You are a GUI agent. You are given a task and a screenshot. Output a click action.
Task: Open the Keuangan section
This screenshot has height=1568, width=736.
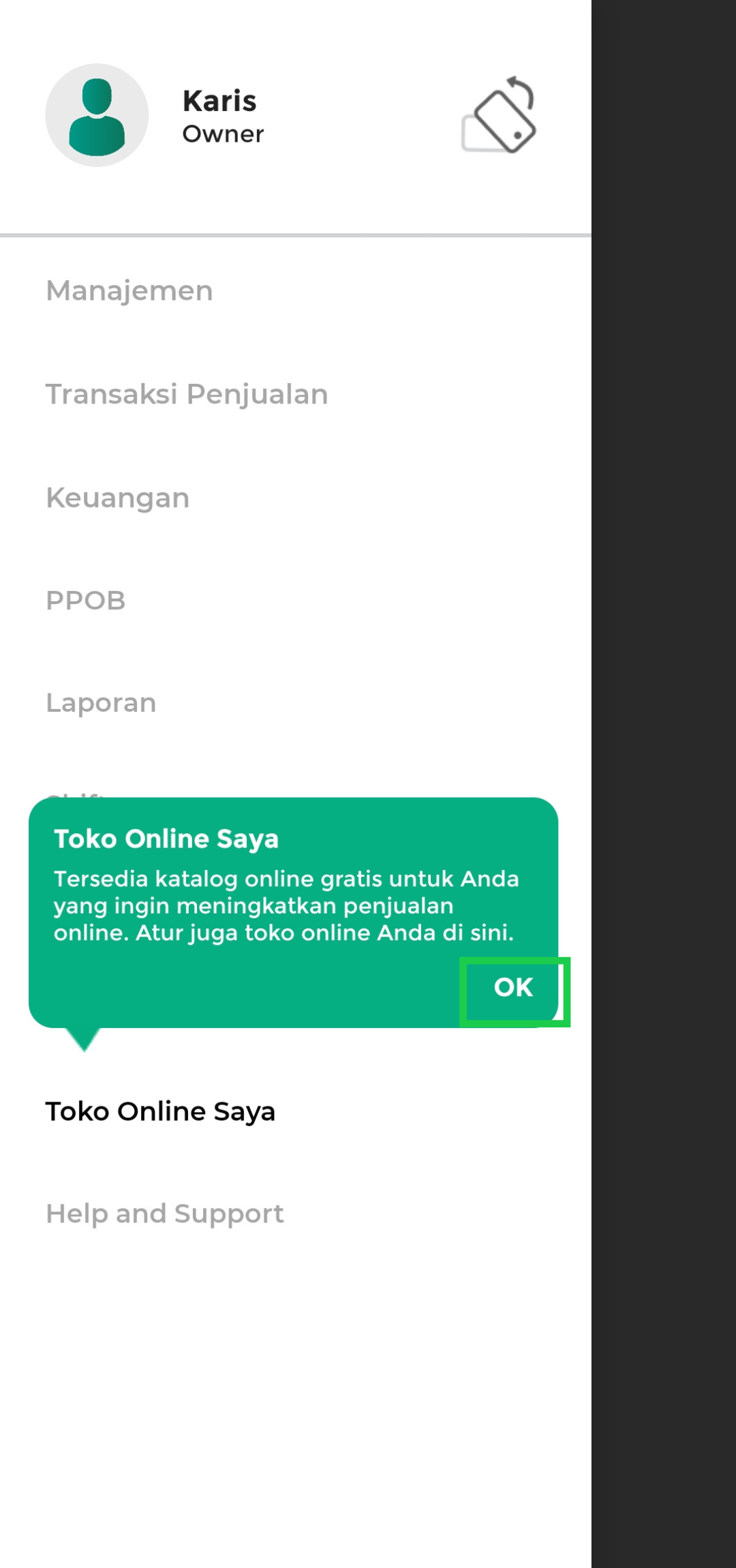tap(117, 498)
